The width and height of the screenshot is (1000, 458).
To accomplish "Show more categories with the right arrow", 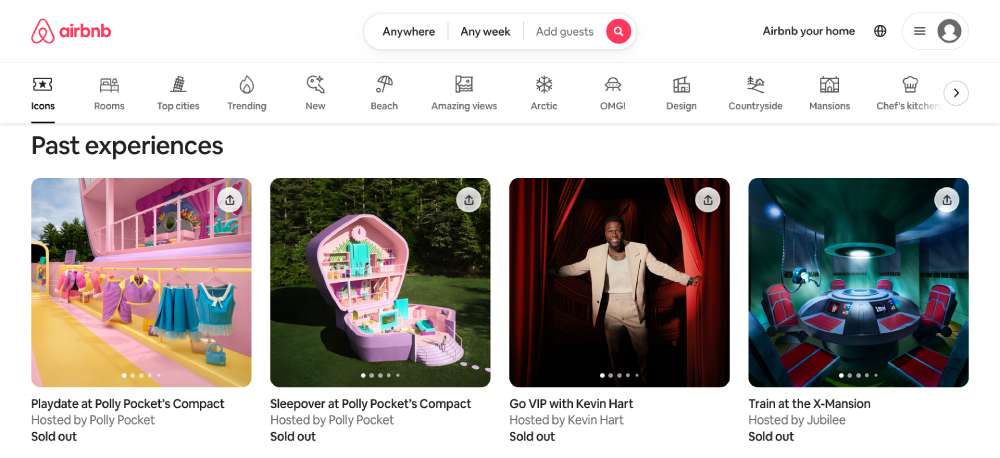I will [x=956, y=93].
